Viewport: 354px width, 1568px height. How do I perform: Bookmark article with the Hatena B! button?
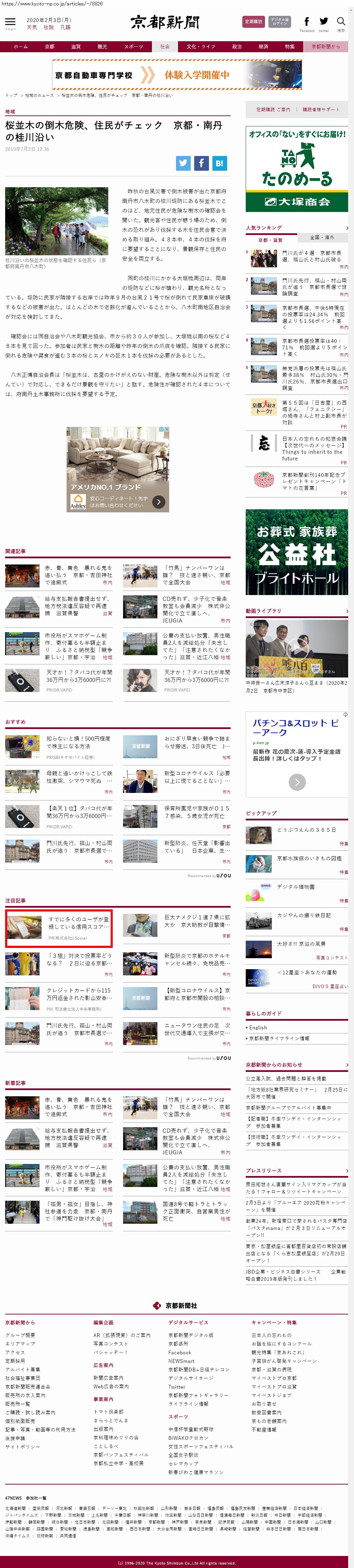click(x=219, y=163)
